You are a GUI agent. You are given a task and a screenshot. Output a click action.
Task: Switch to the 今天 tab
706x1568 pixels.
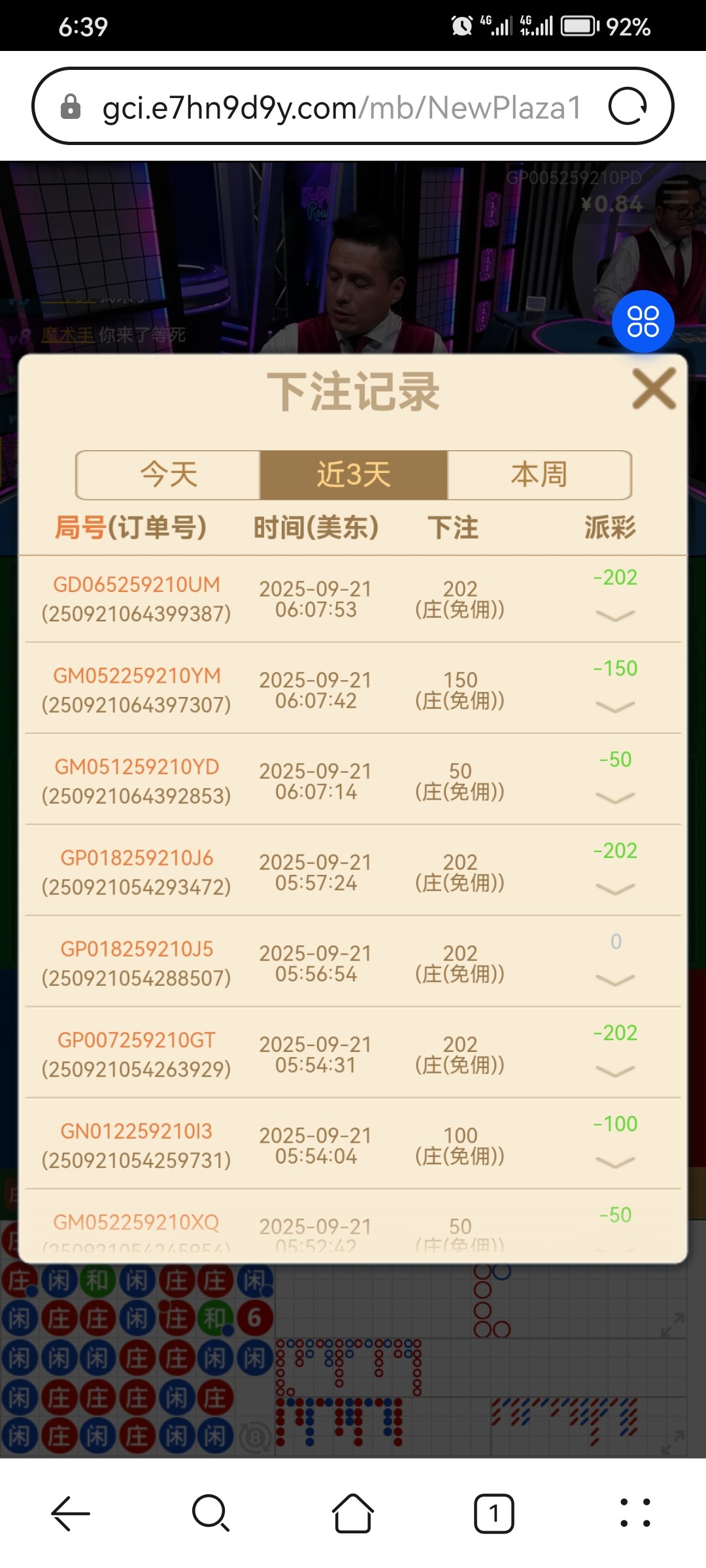[169, 474]
